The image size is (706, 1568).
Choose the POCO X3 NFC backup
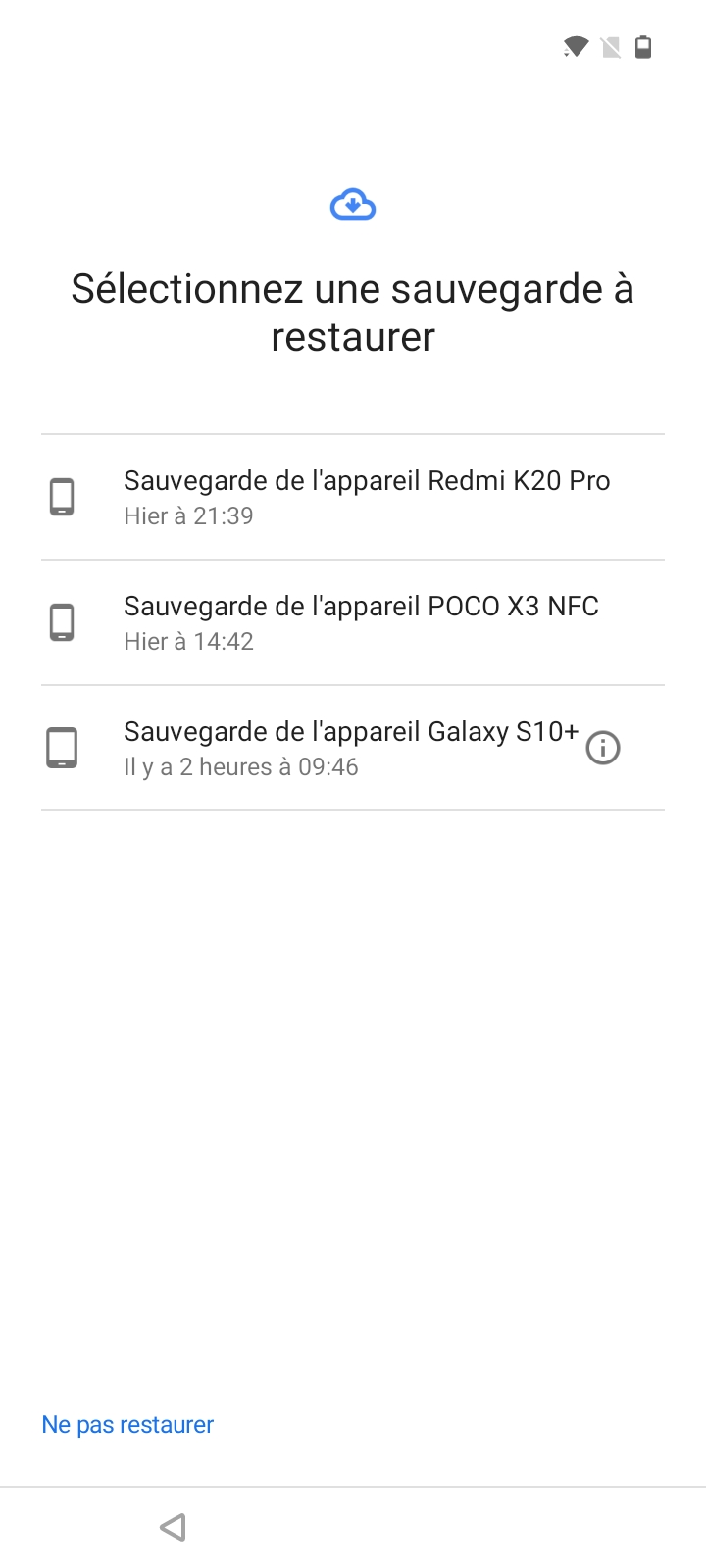(353, 622)
